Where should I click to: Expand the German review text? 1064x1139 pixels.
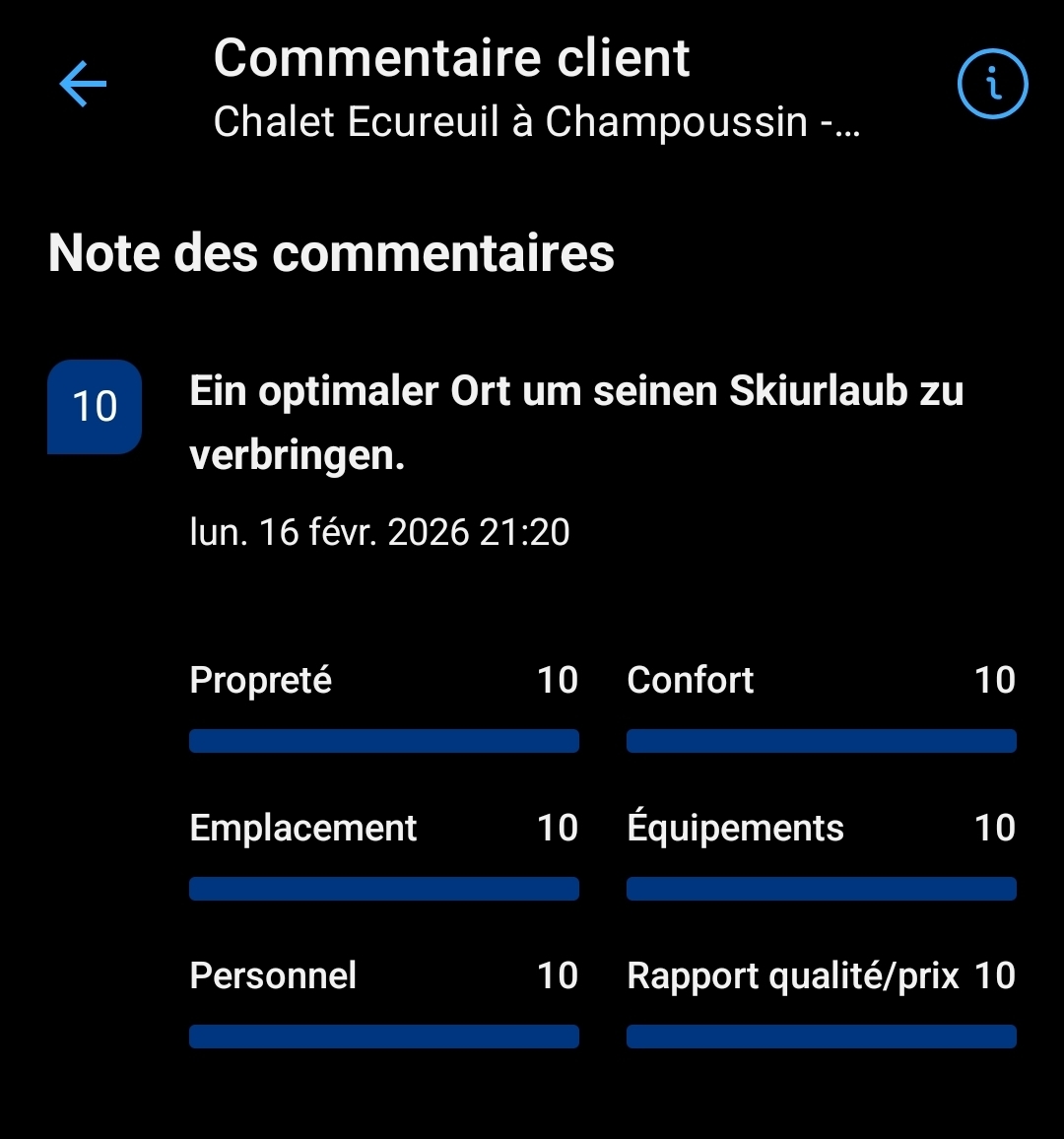[576, 422]
